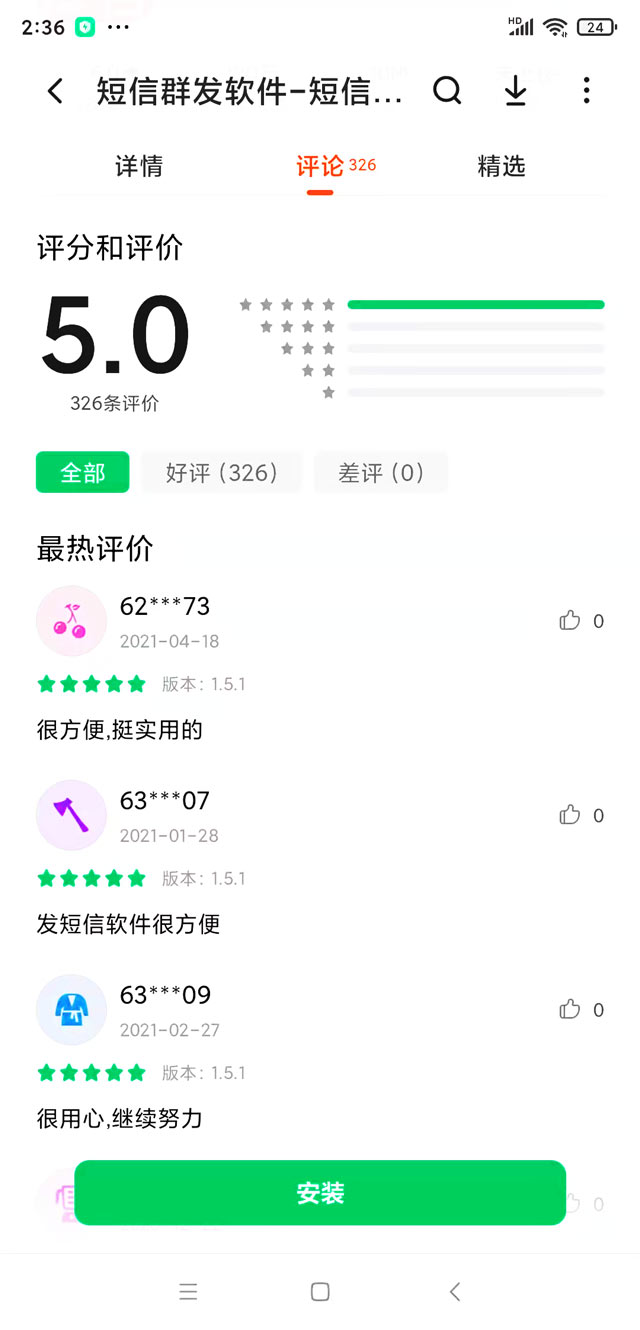The height and width of the screenshot is (1330, 640).
Task: Like the review by 63***07
Action: tap(570, 815)
